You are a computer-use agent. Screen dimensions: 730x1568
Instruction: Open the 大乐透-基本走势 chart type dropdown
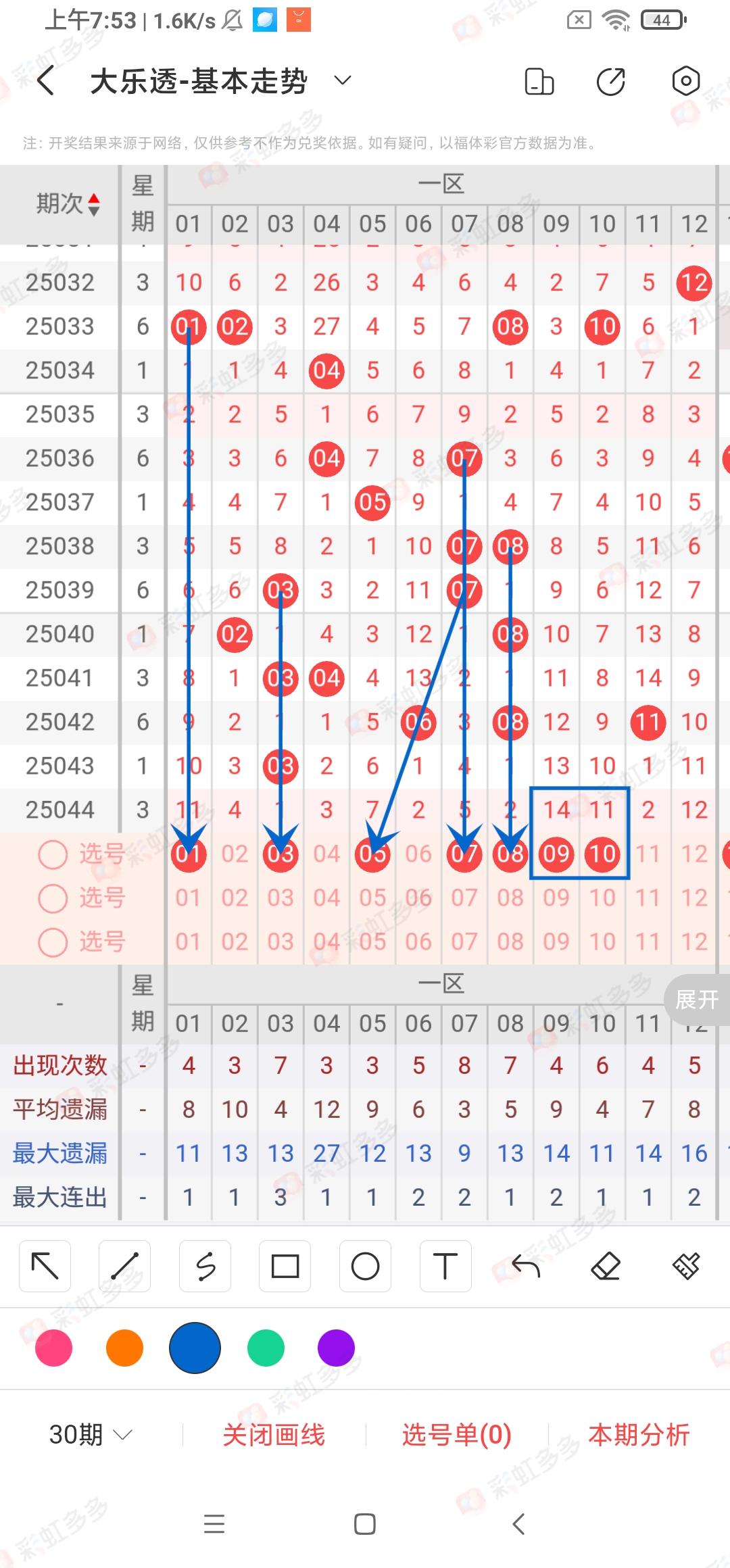[x=343, y=81]
